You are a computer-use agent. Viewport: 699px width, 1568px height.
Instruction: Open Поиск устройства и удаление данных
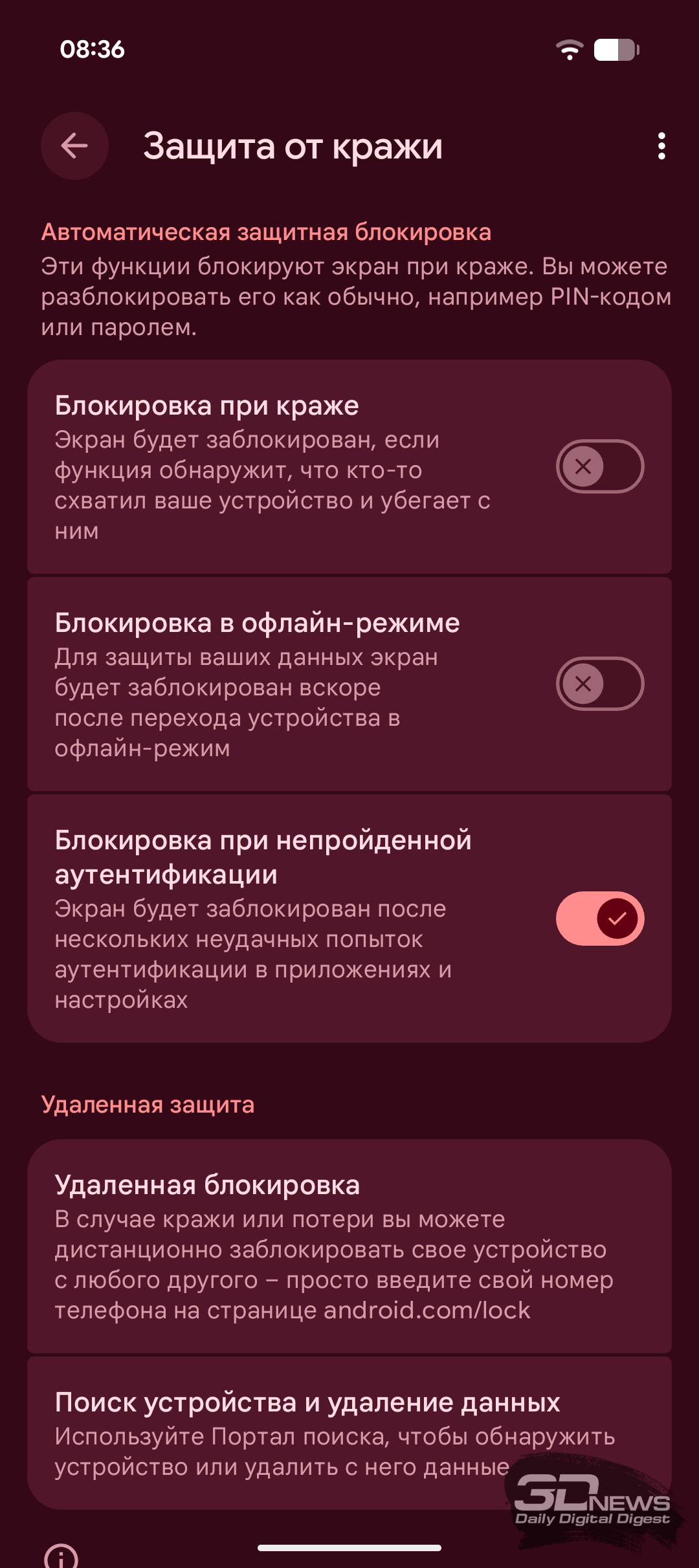pyautogui.click(x=307, y=1431)
